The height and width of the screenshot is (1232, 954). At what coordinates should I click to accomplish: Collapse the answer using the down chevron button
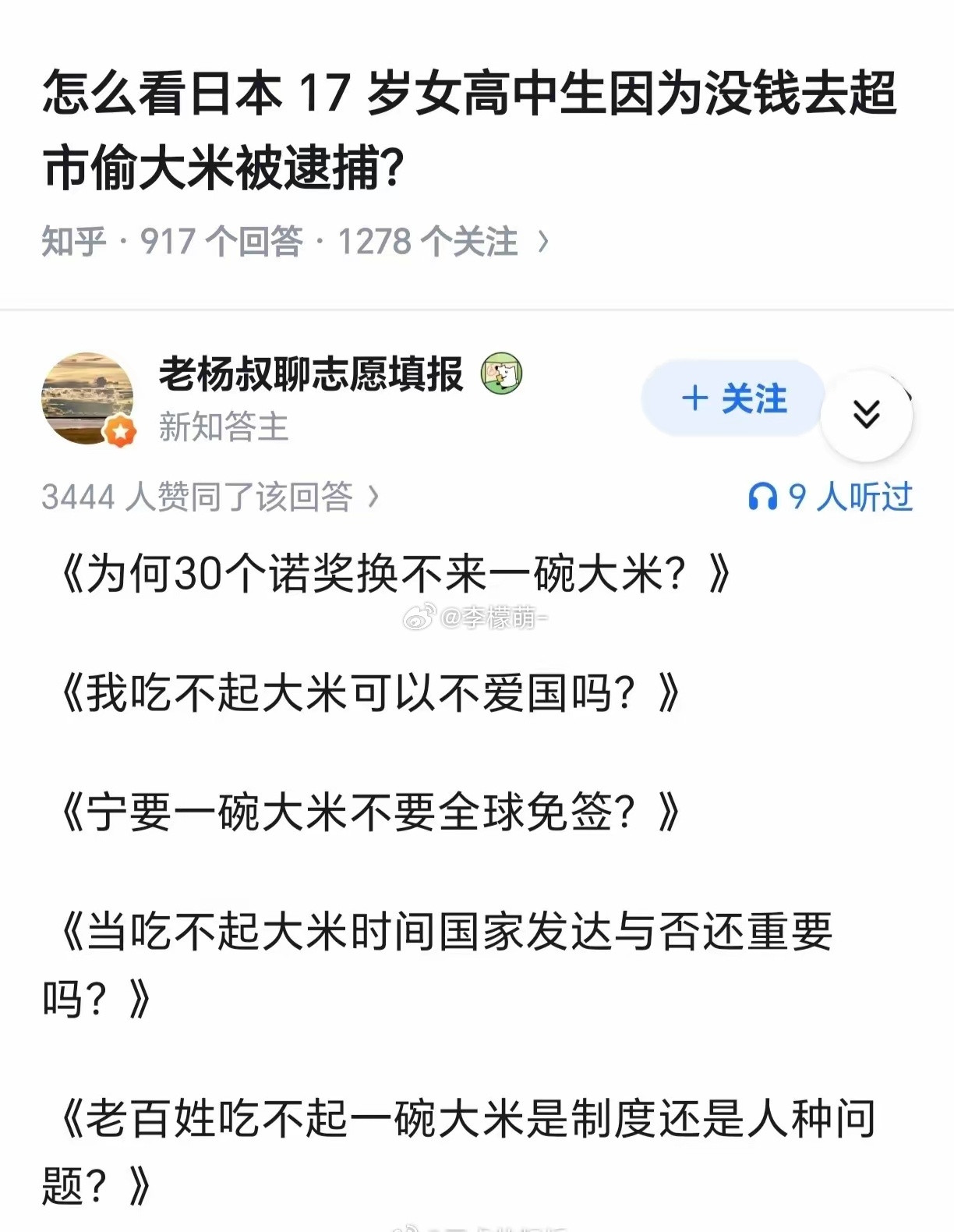tap(865, 416)
